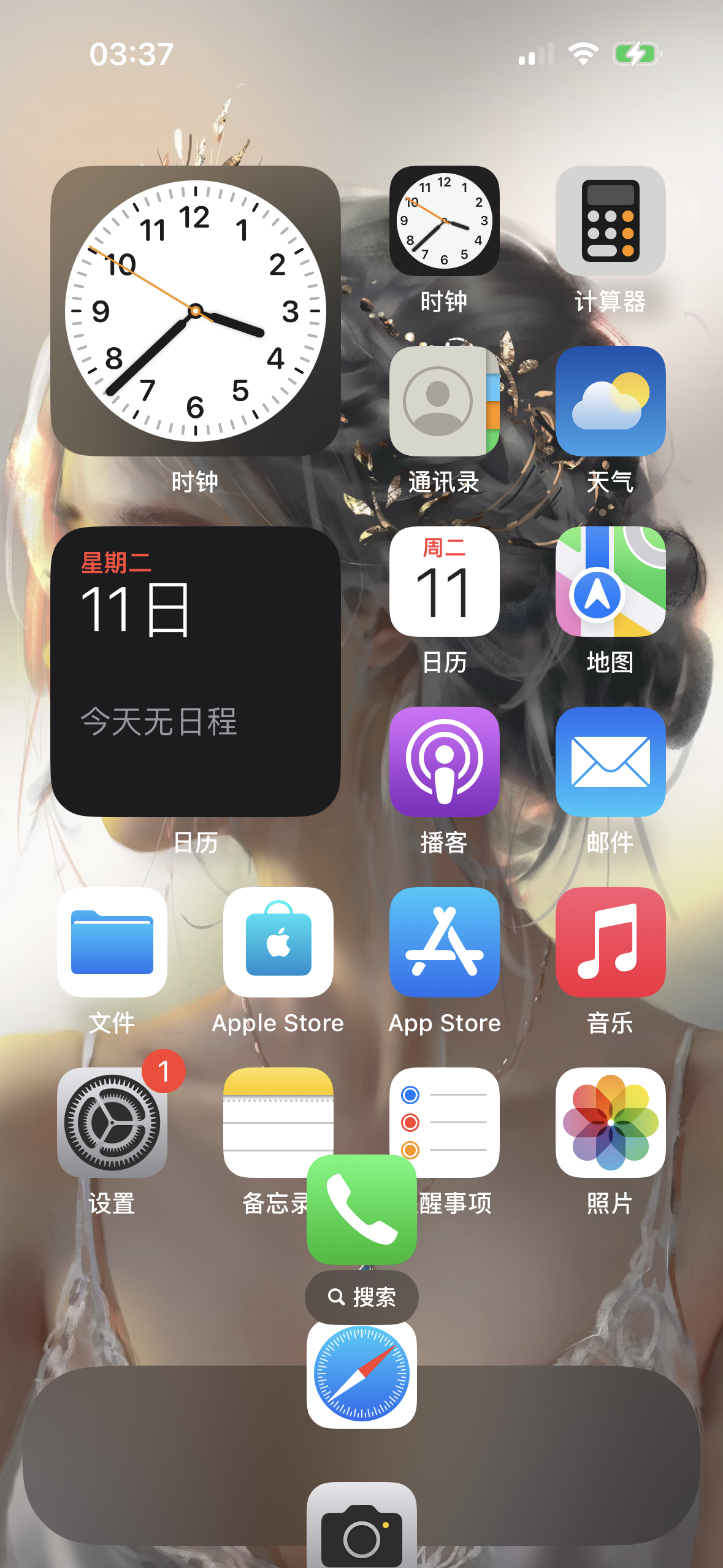
Task: Open the 播客 Podcasts app
Action: click(x=444, y=762)
